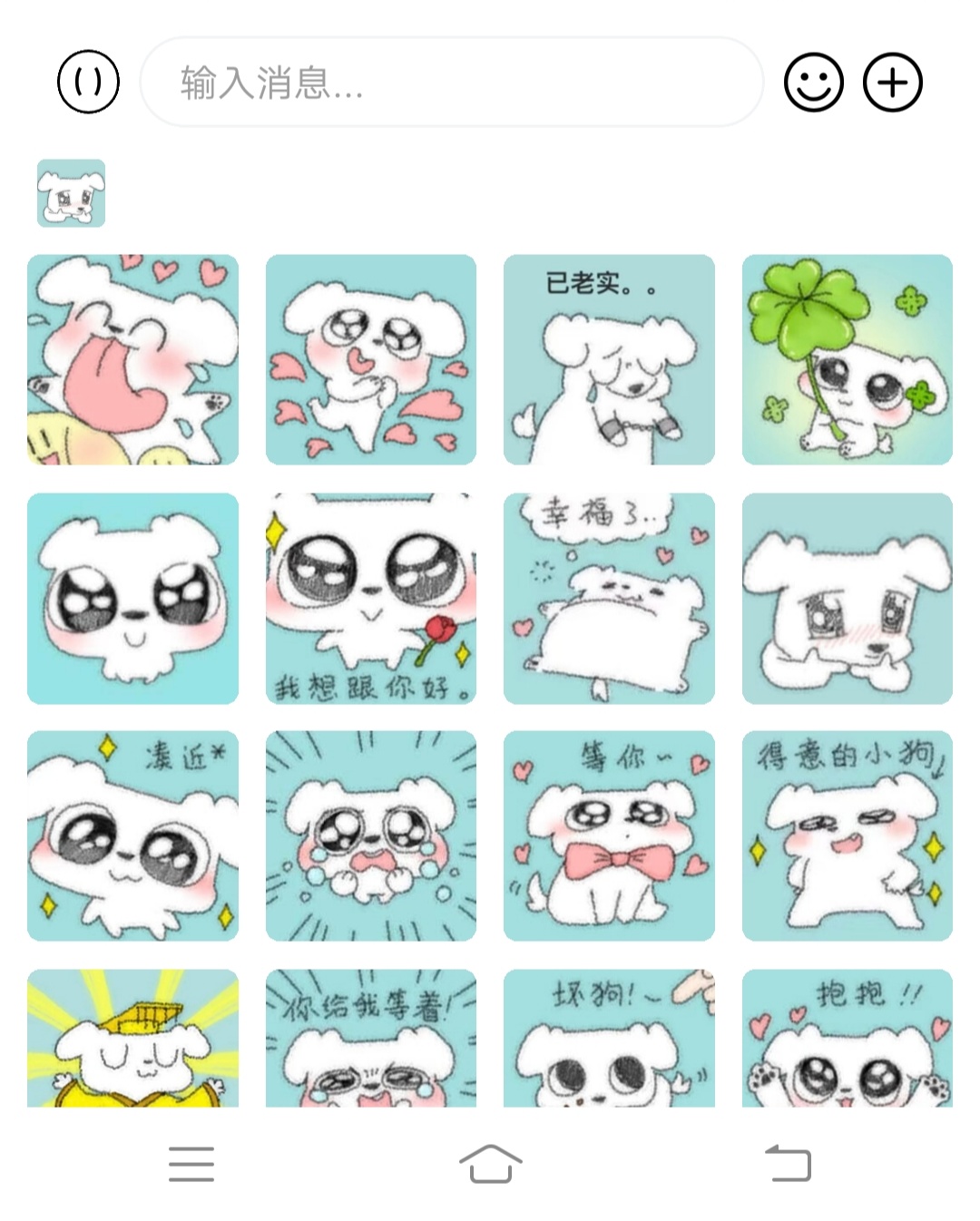
Task: Open the emoji smiley panel
Action: 813,82
